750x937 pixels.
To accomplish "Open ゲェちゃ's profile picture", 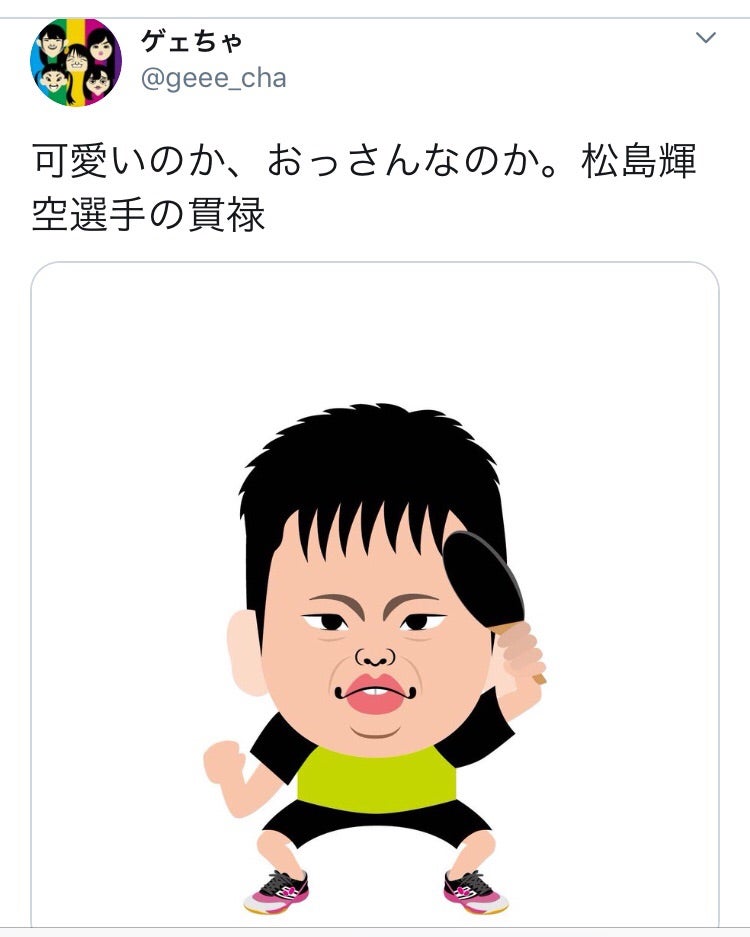I will pos(76,62).
